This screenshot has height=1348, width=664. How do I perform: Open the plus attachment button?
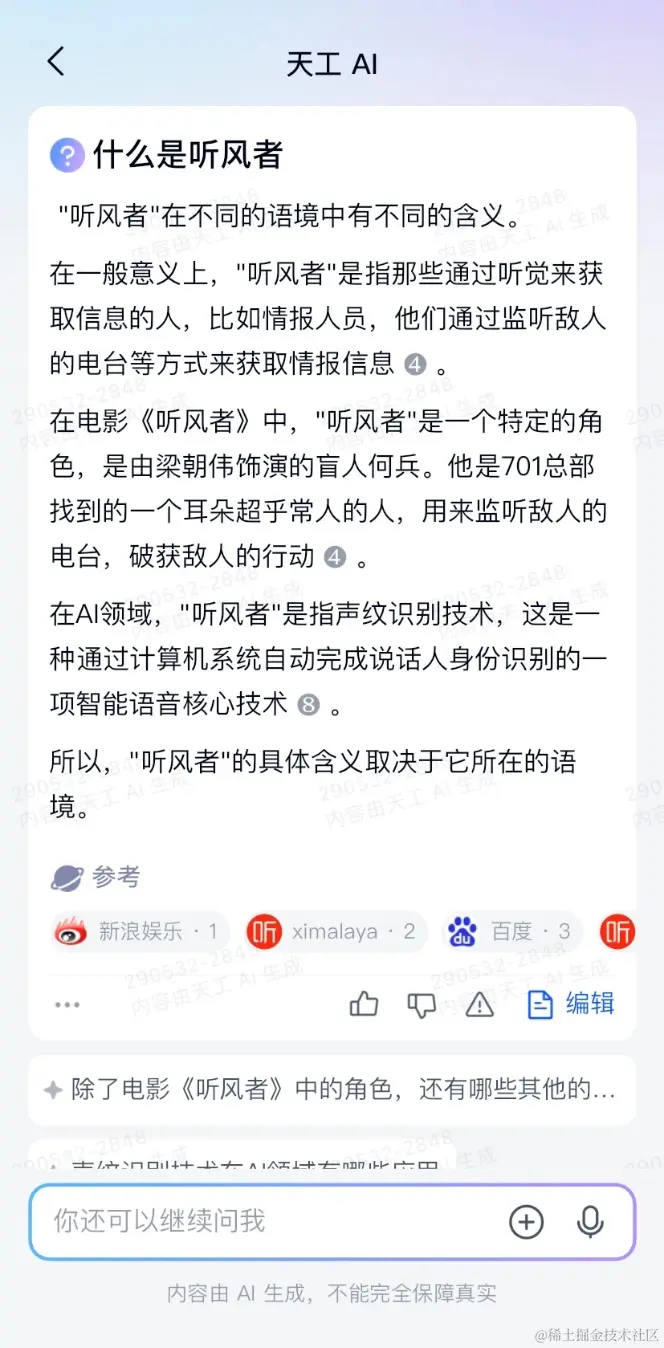526,1221
